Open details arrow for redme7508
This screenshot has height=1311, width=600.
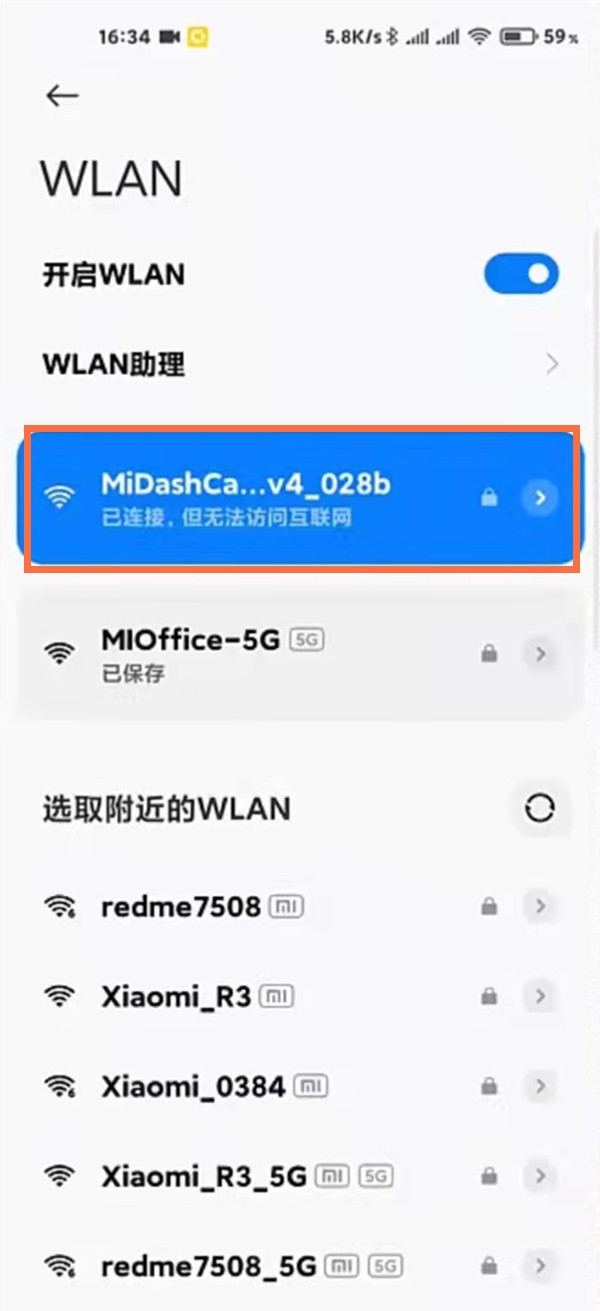click(x=540, y=907)
